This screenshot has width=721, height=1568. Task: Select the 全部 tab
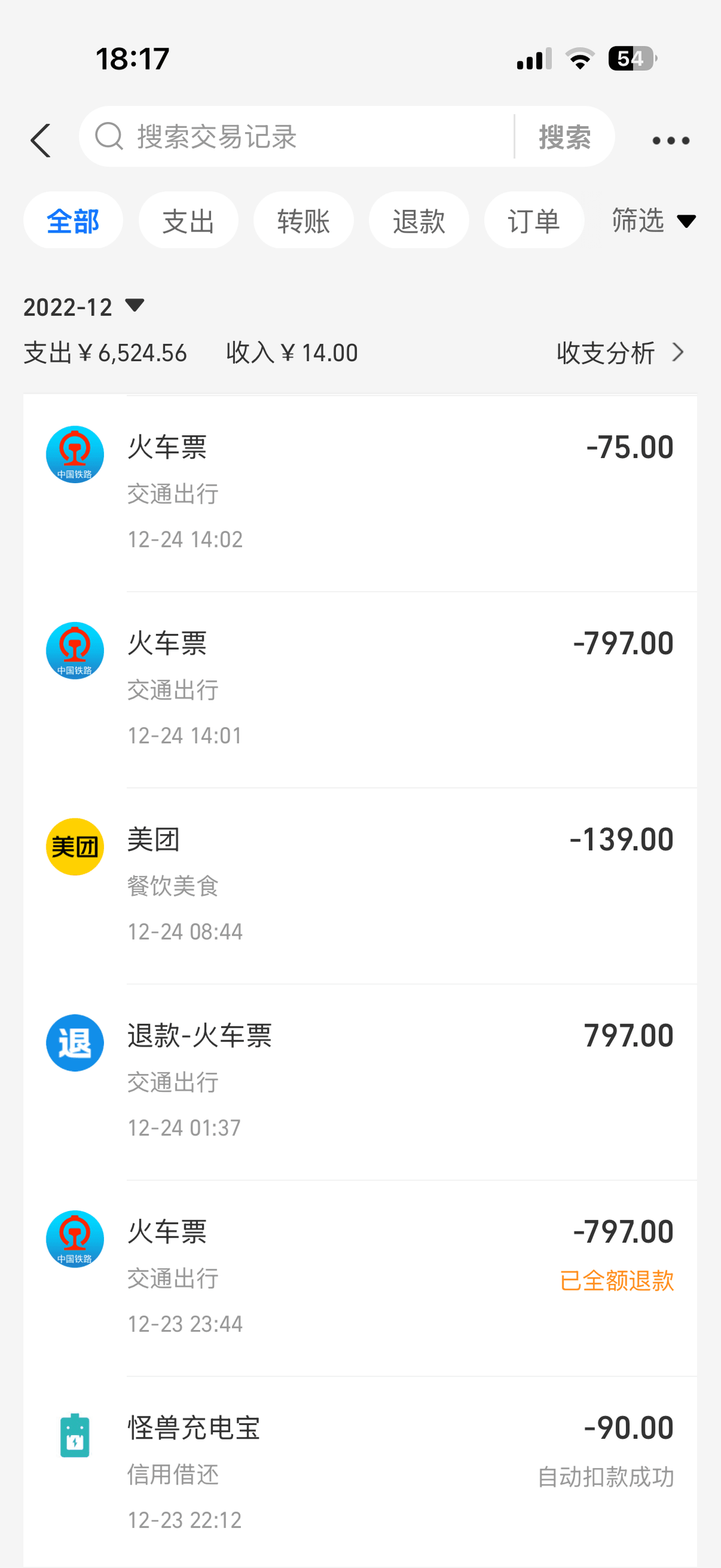tap(73, 221)
